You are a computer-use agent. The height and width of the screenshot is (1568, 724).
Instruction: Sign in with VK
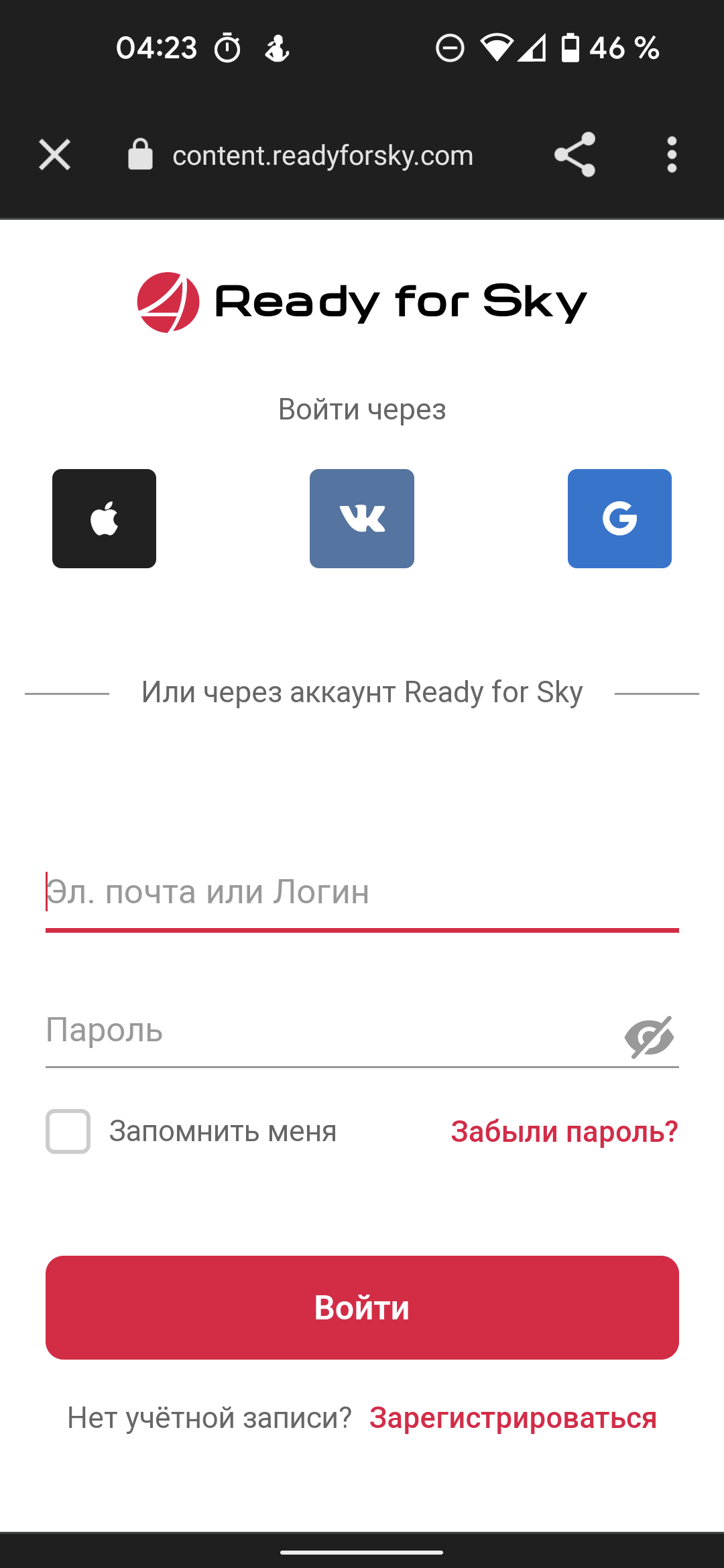tap(362, 519)
